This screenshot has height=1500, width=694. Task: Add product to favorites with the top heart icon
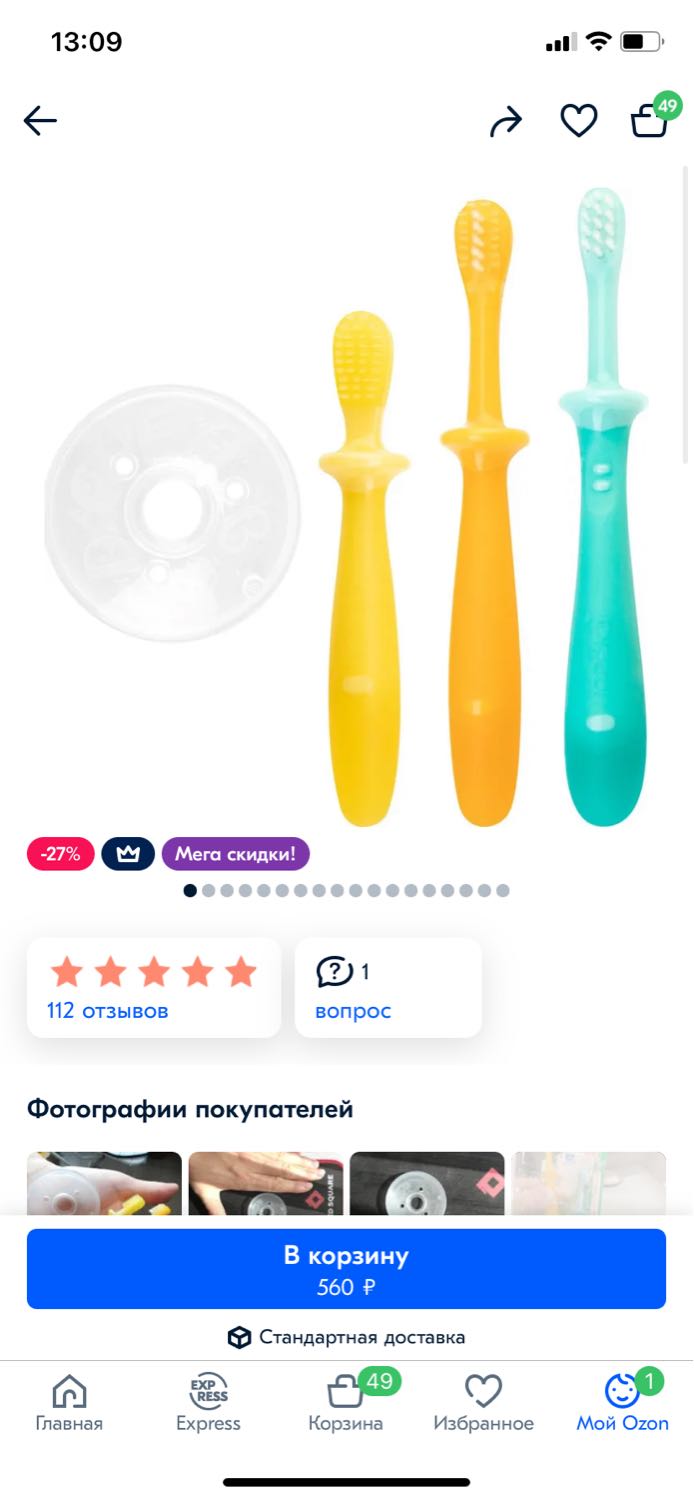click(x=578, y=121)
